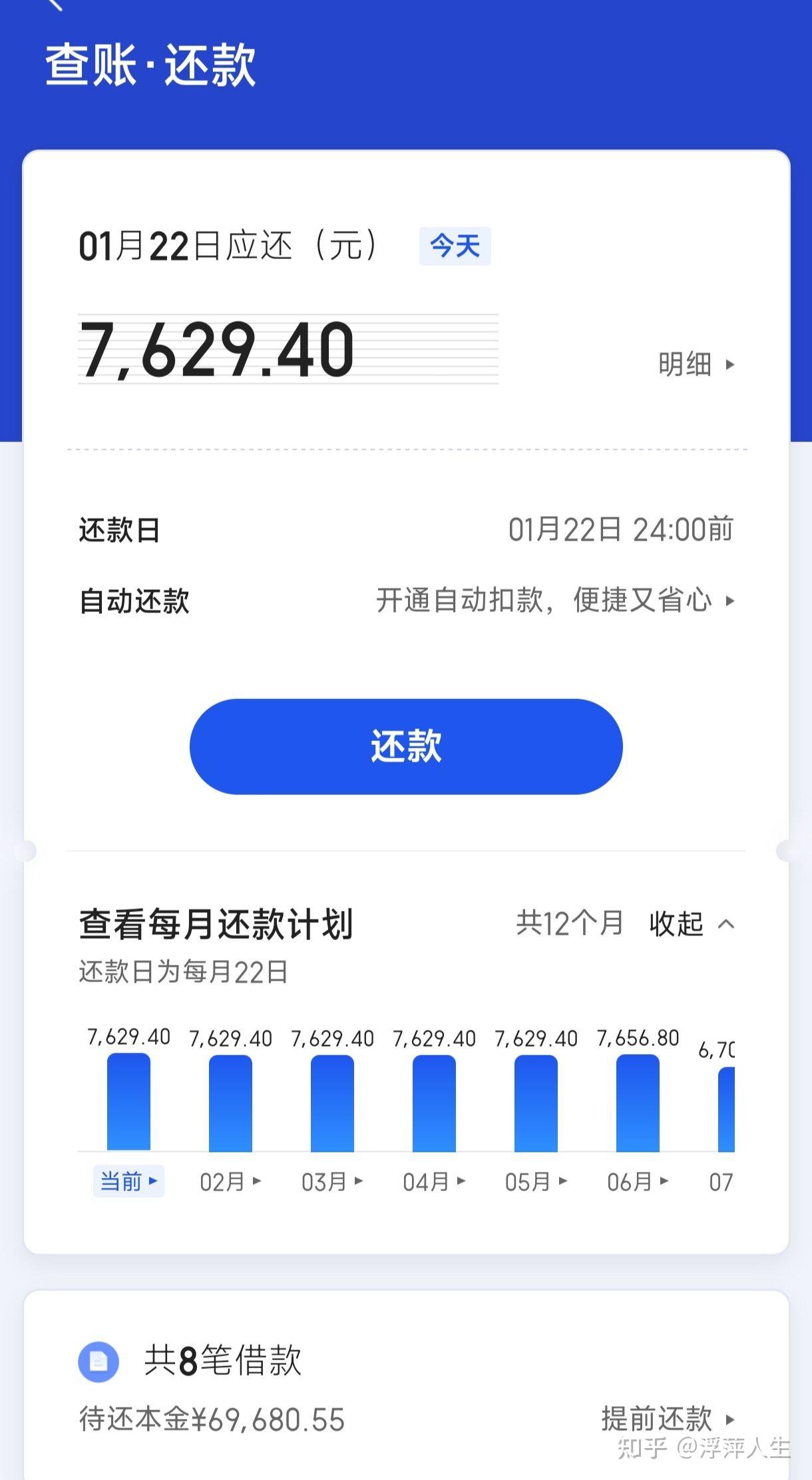Viewport: 812px width, 1480px height.
Task: Open 明细 for today's amount due
Action: 696,364
